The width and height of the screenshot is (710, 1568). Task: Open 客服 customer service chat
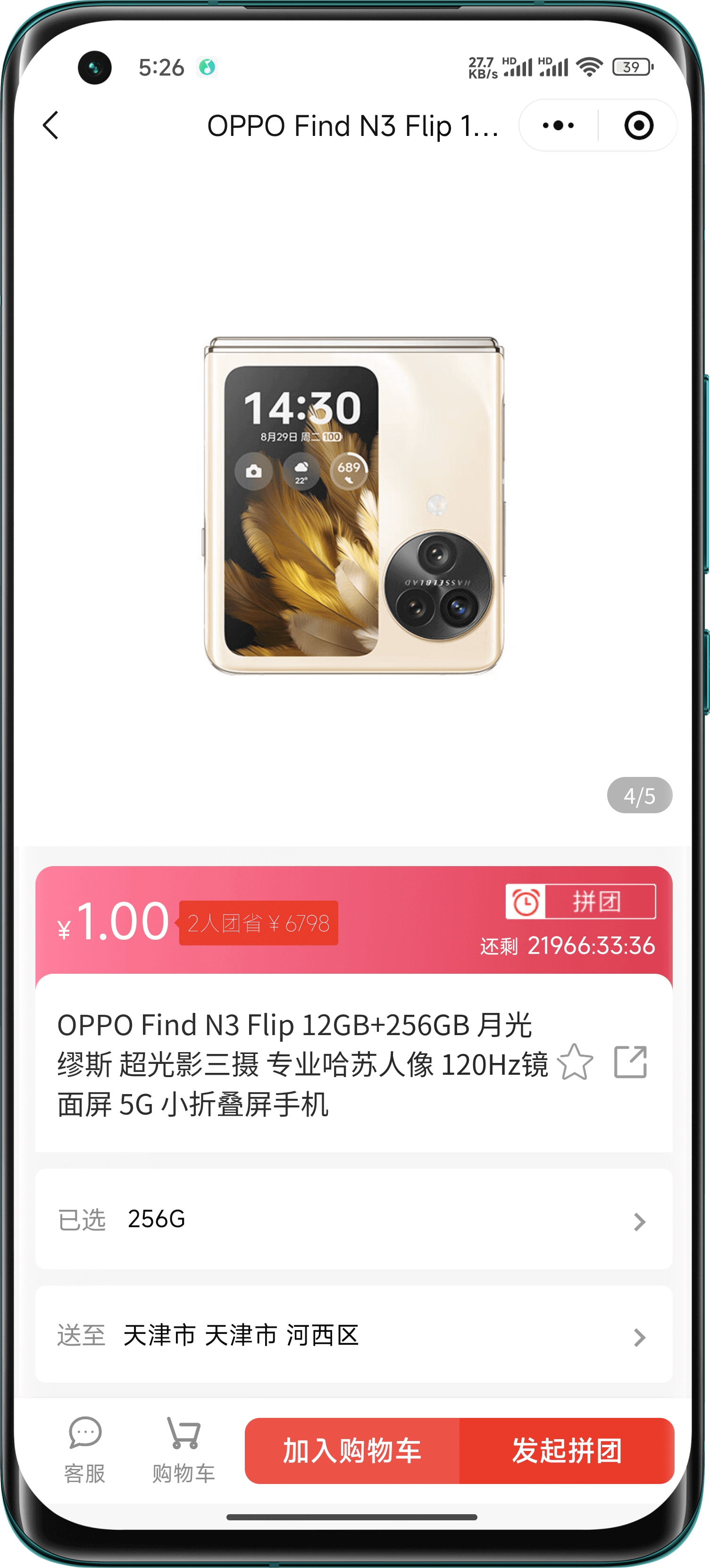point(85,1450)
